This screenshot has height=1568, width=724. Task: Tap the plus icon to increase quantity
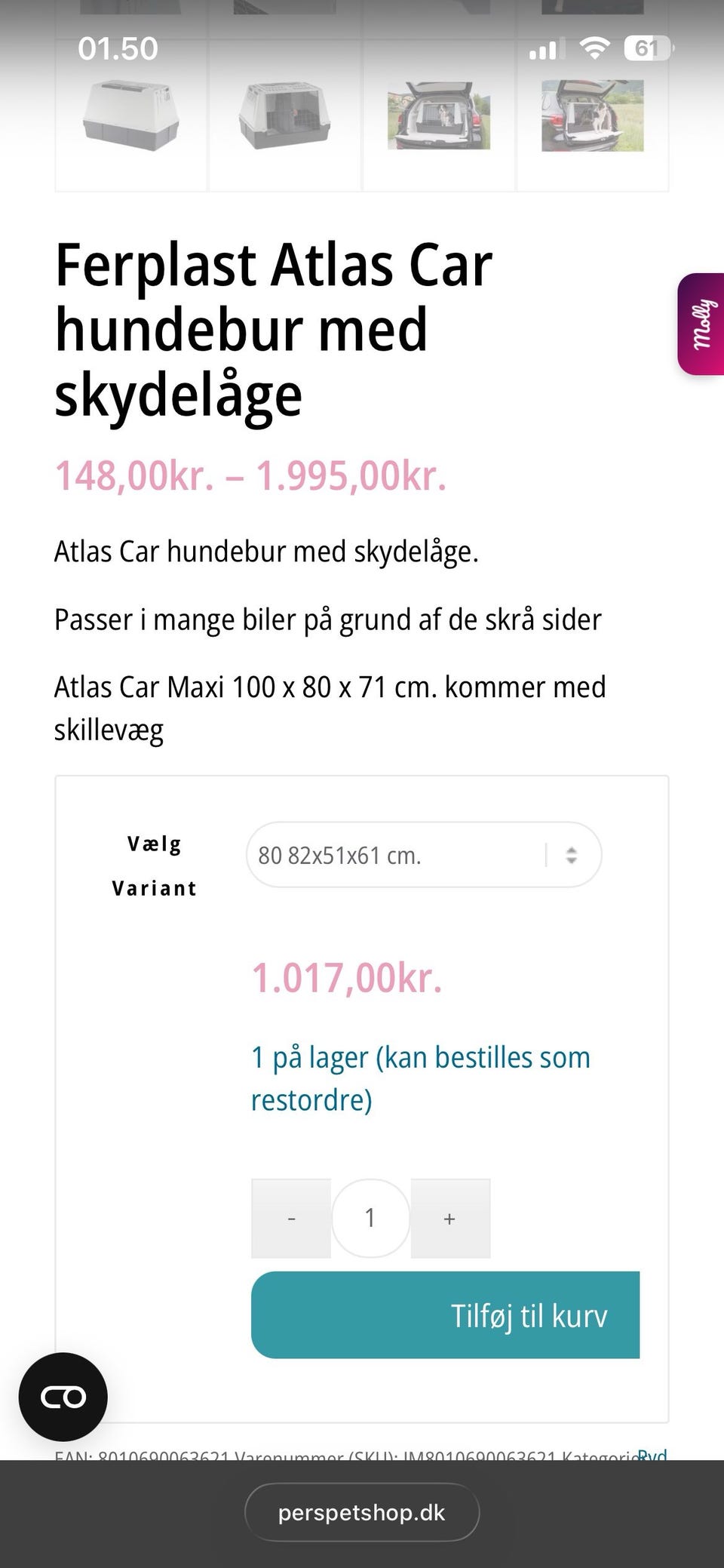(449, 1217)
